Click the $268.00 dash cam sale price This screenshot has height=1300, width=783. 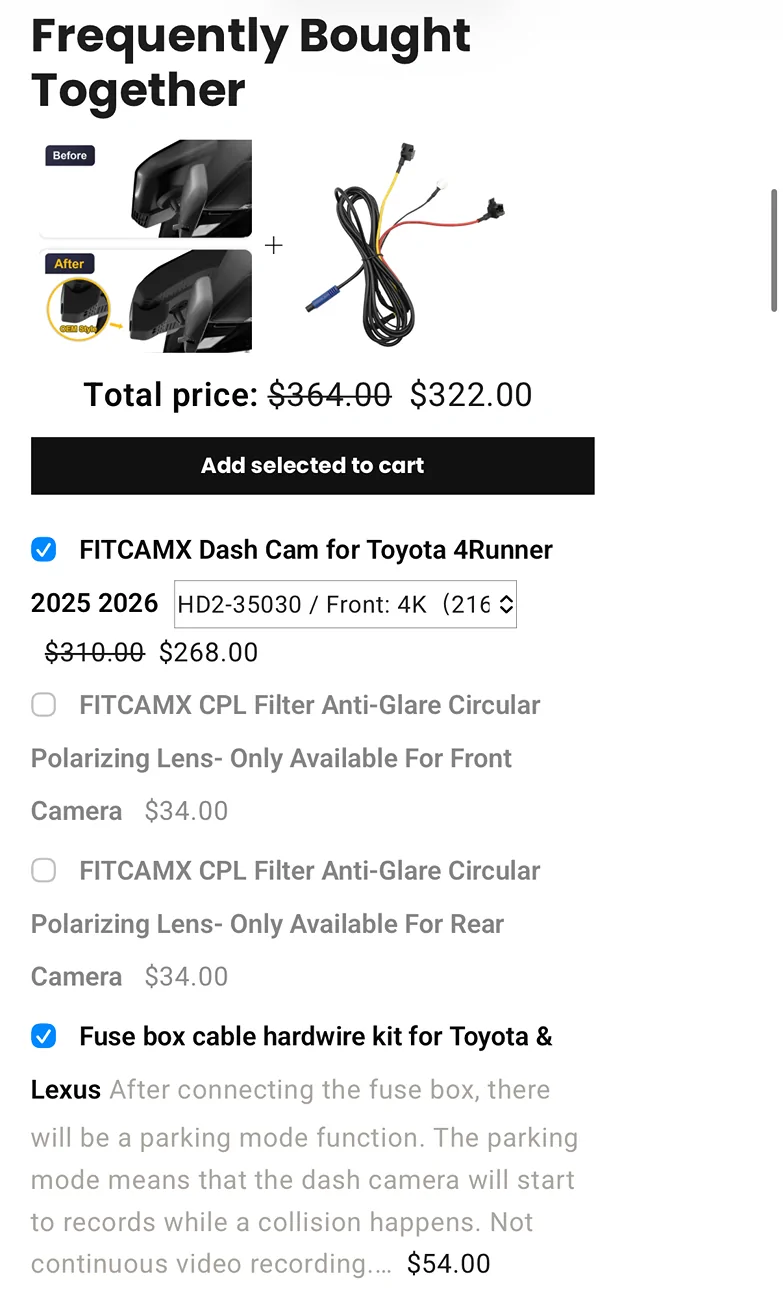tap(208, 652)
